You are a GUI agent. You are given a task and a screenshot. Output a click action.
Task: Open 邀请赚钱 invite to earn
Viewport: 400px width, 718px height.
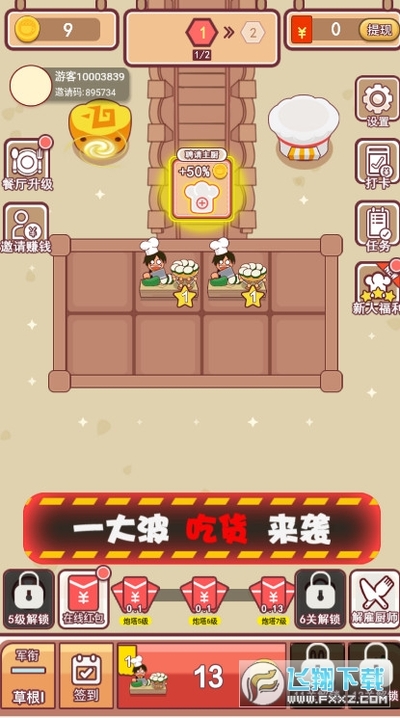pos(26,228)
